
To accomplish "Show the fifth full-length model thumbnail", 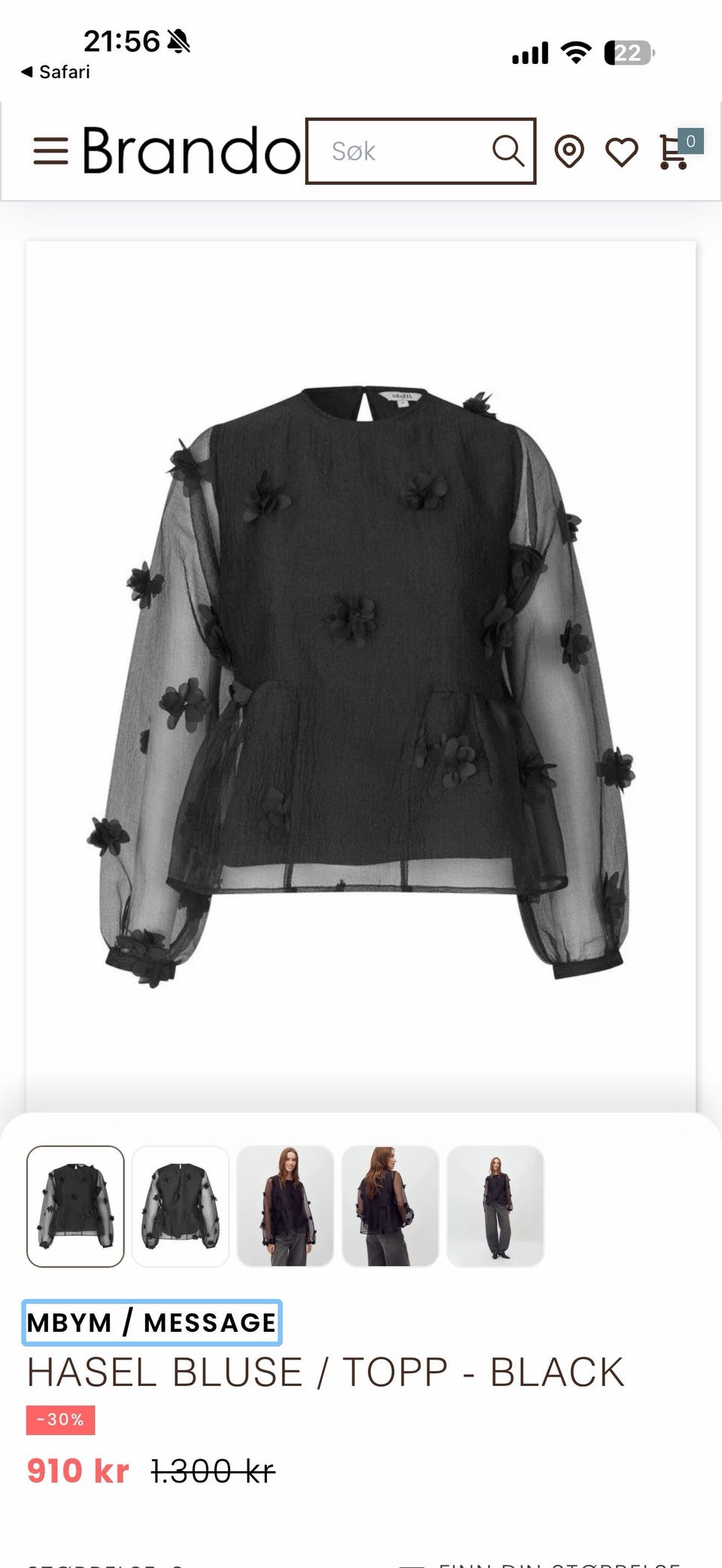I will point(496,1206).
